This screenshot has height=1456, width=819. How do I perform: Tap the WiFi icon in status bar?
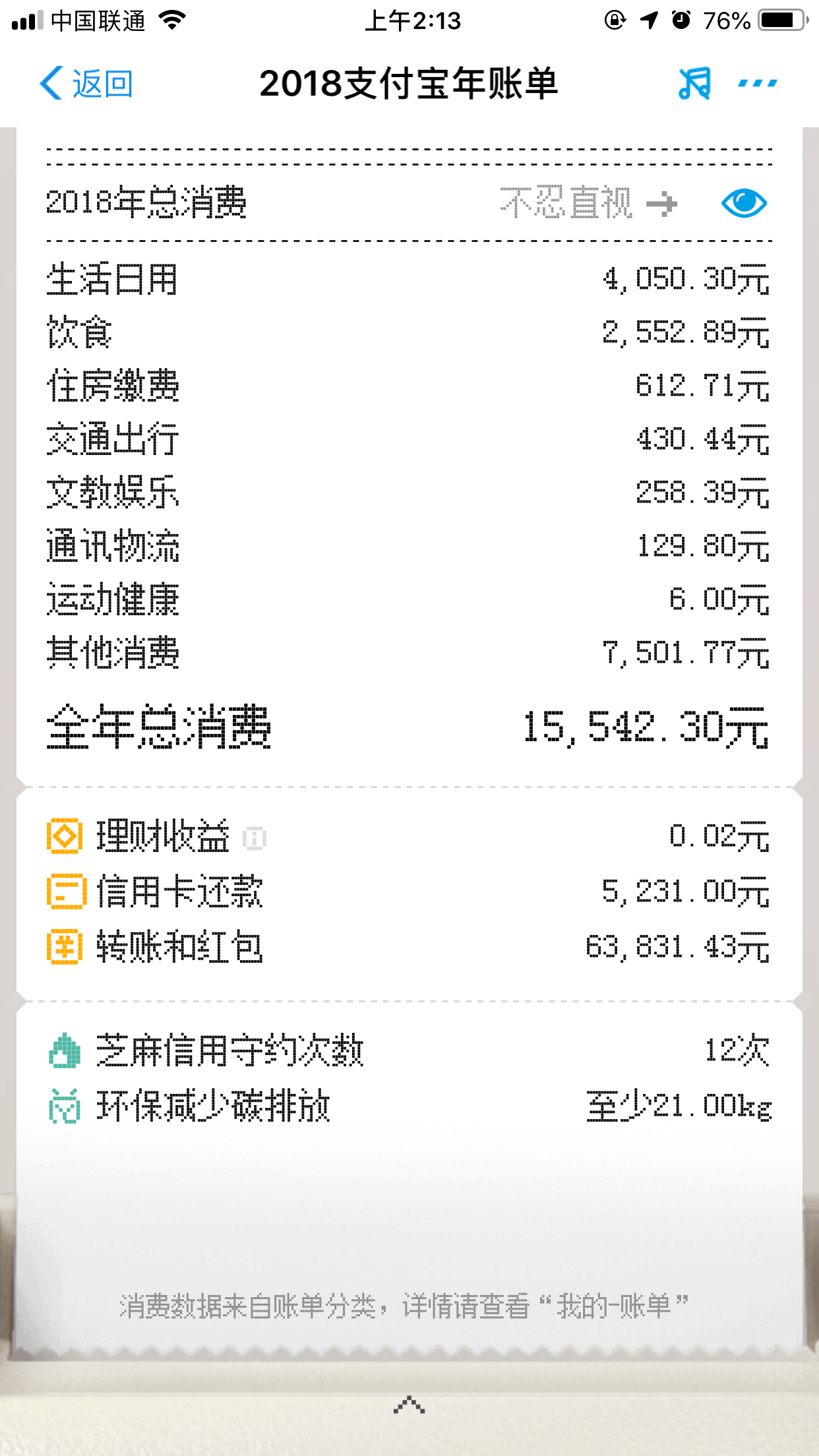(x=173, y=20)
